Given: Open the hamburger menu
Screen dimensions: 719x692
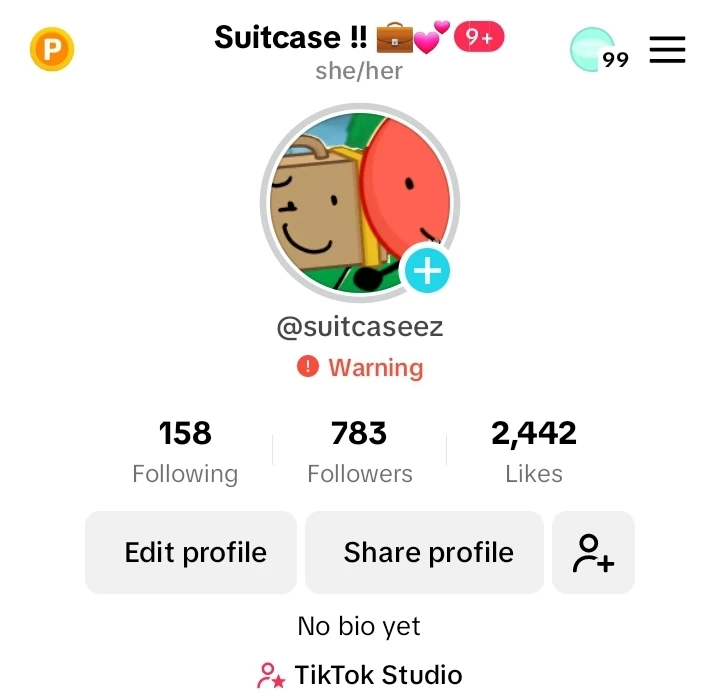Looking at the screenshot, I should pyautogui.click(x=667, y=50).
